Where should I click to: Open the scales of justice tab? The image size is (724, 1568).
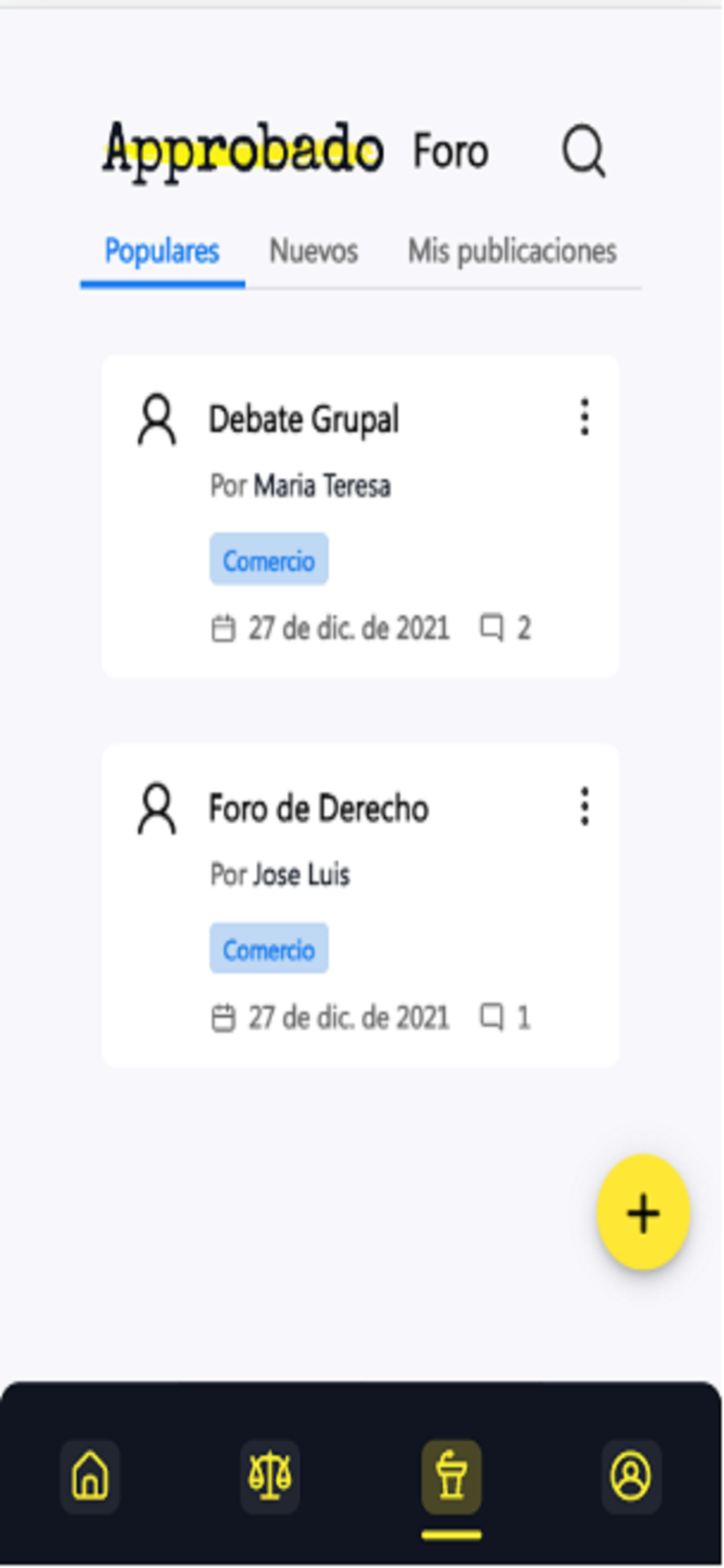tap(270, 1476)
